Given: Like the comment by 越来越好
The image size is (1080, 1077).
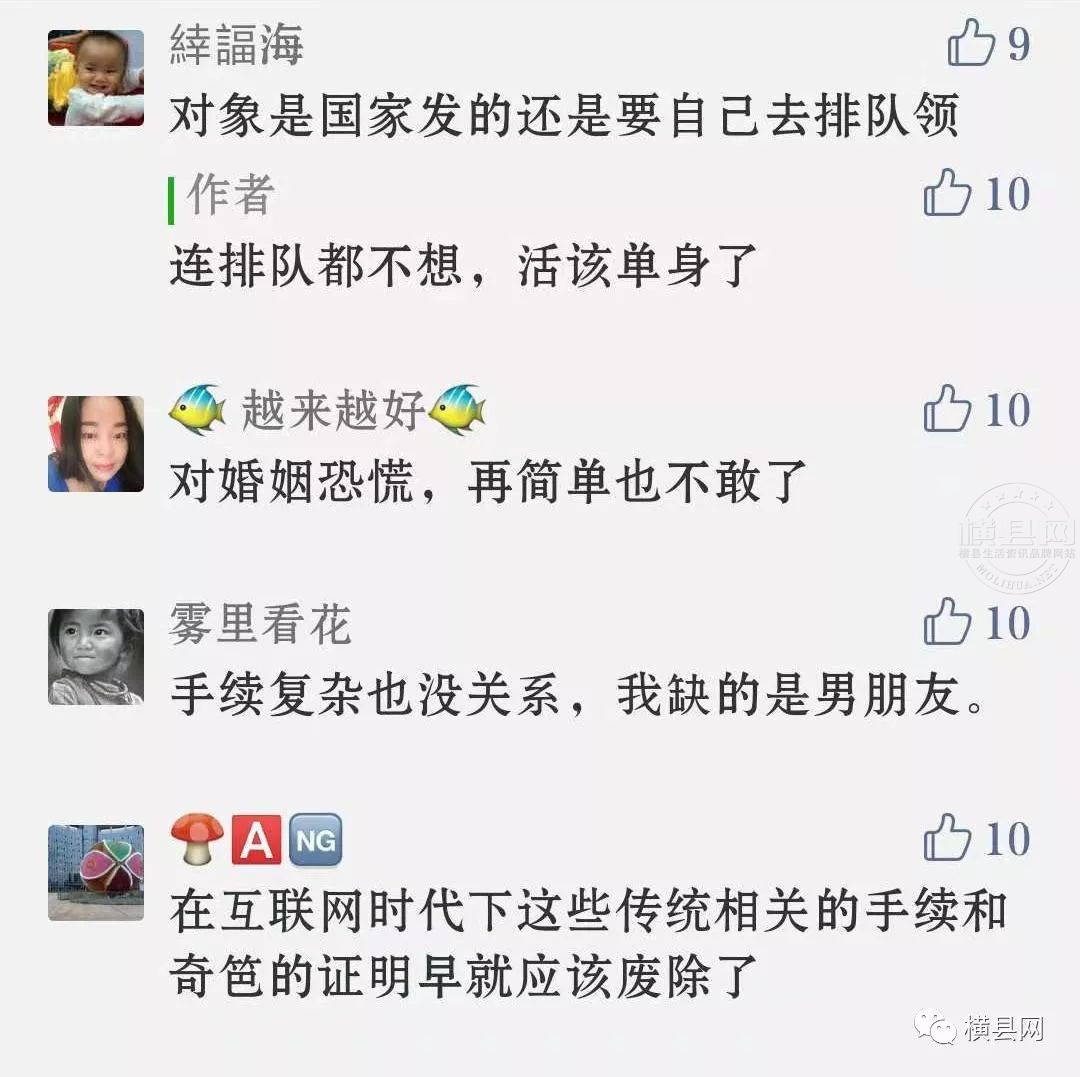Looking at the screenshot, I should (x=948, y=410).
